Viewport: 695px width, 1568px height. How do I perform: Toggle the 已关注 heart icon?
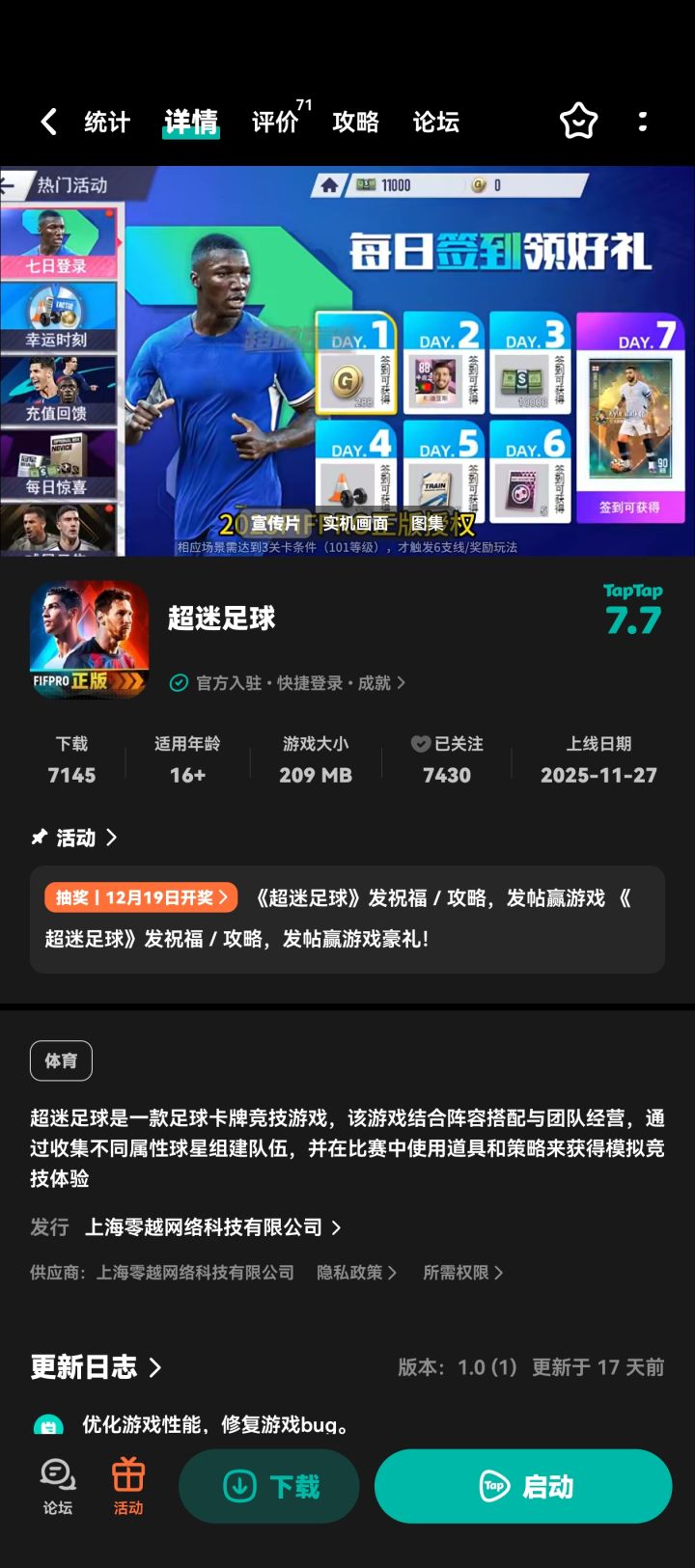420,743
